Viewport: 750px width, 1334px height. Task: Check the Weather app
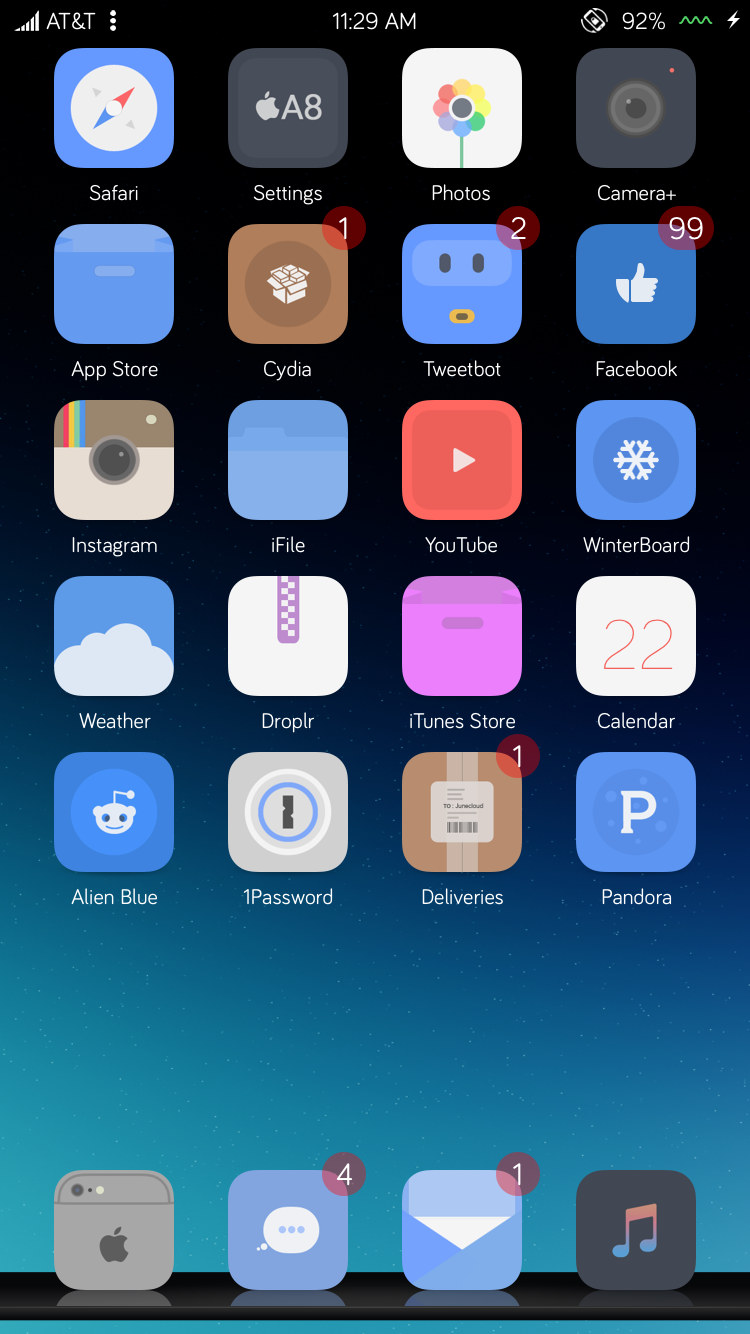(114, 636)
